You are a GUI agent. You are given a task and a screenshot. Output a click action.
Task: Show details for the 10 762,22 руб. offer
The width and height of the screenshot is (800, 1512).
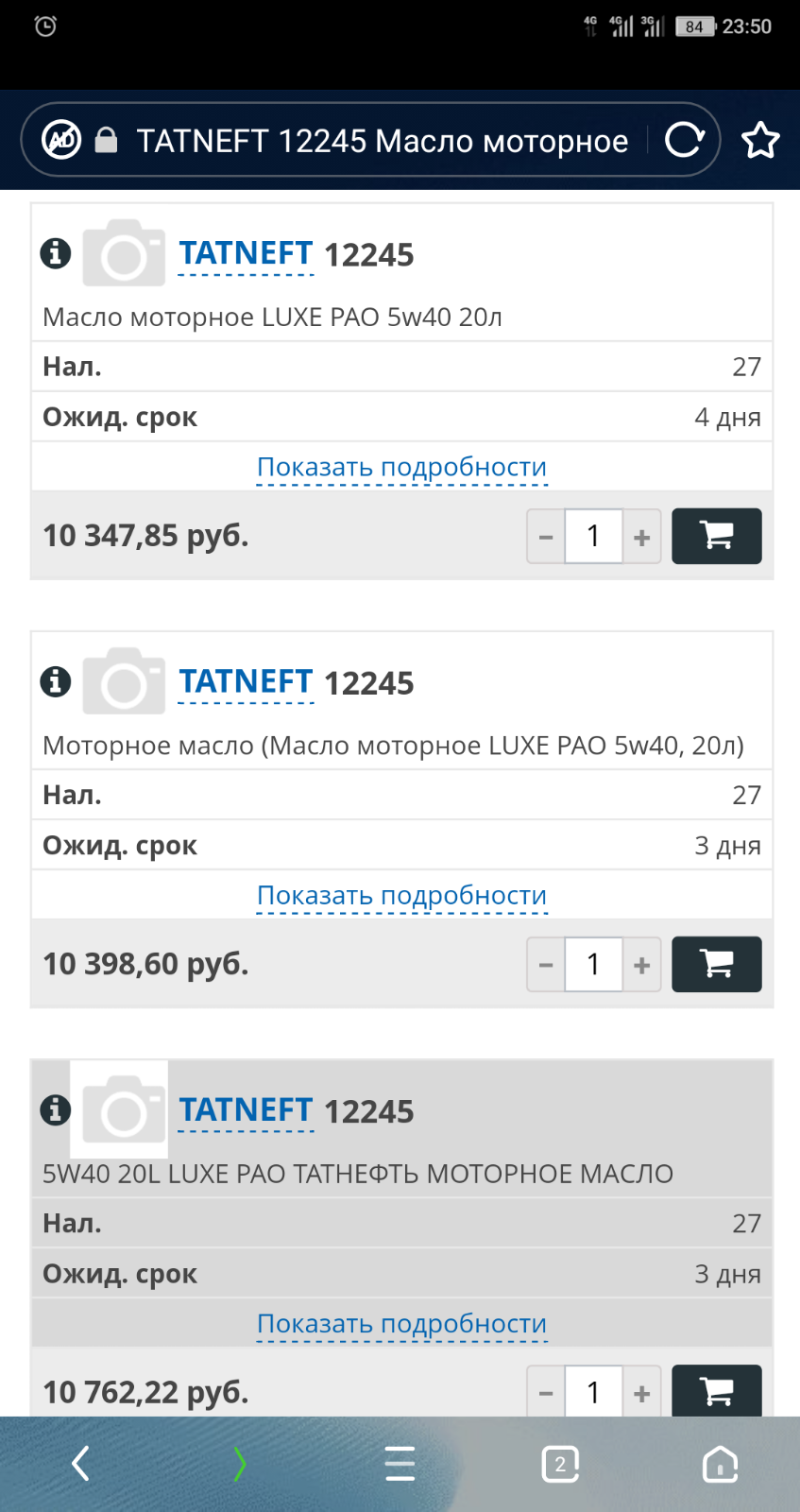point(402,1323)
